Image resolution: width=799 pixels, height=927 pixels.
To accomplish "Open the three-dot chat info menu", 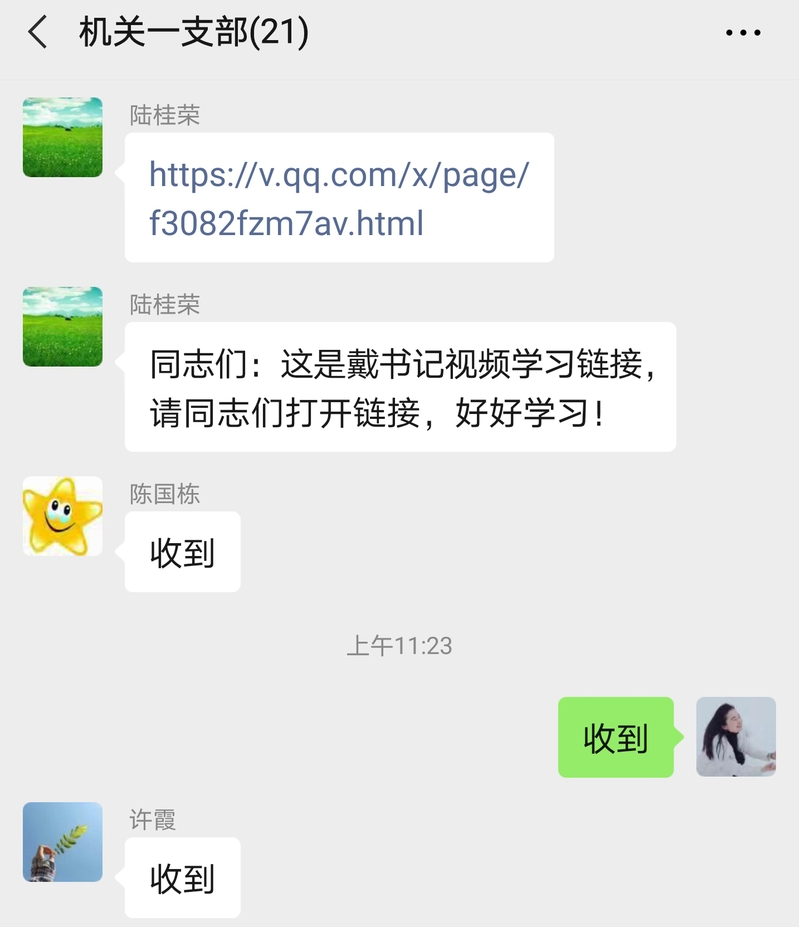I will pyautogui.click(x=742, y=33).
